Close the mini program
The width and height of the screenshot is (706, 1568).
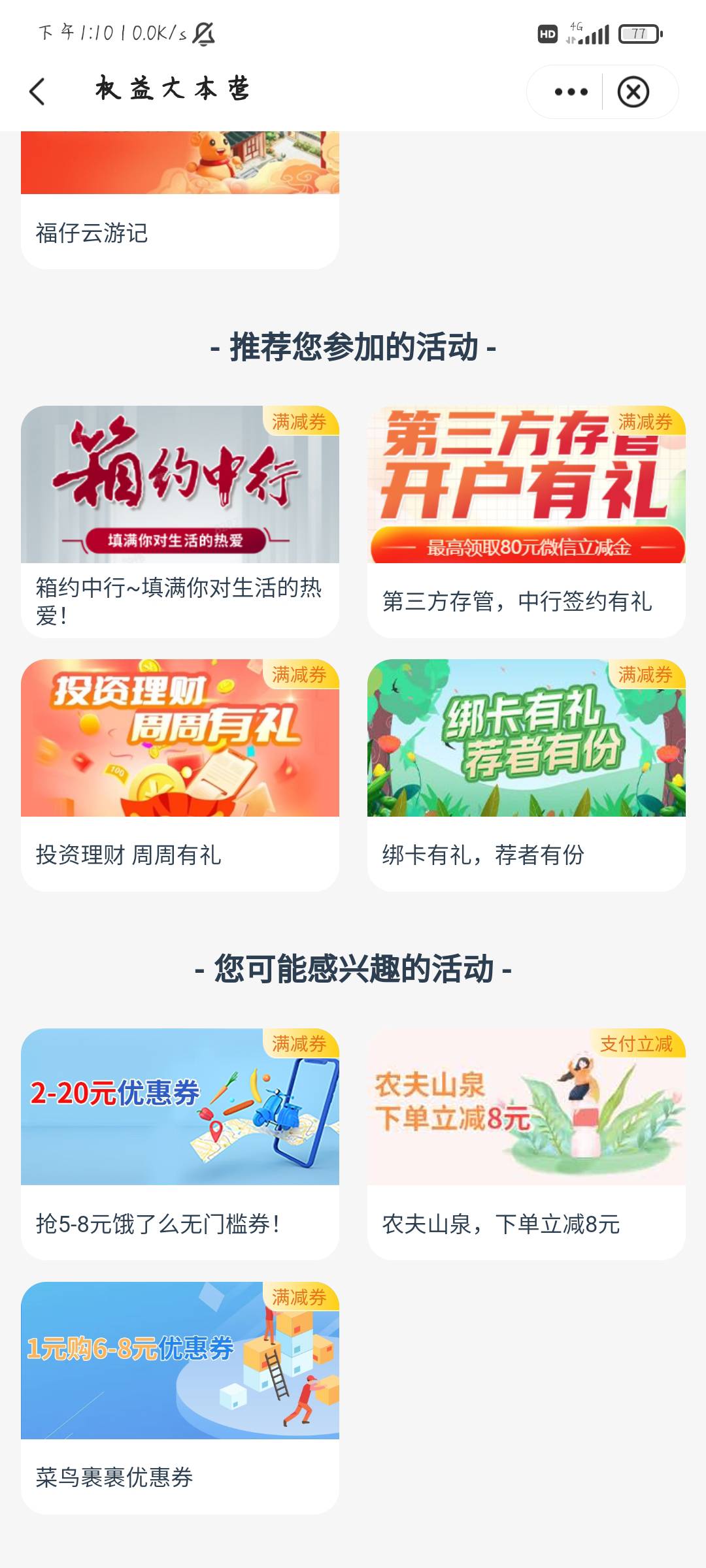pyautogui.click(x=633, y=92)
